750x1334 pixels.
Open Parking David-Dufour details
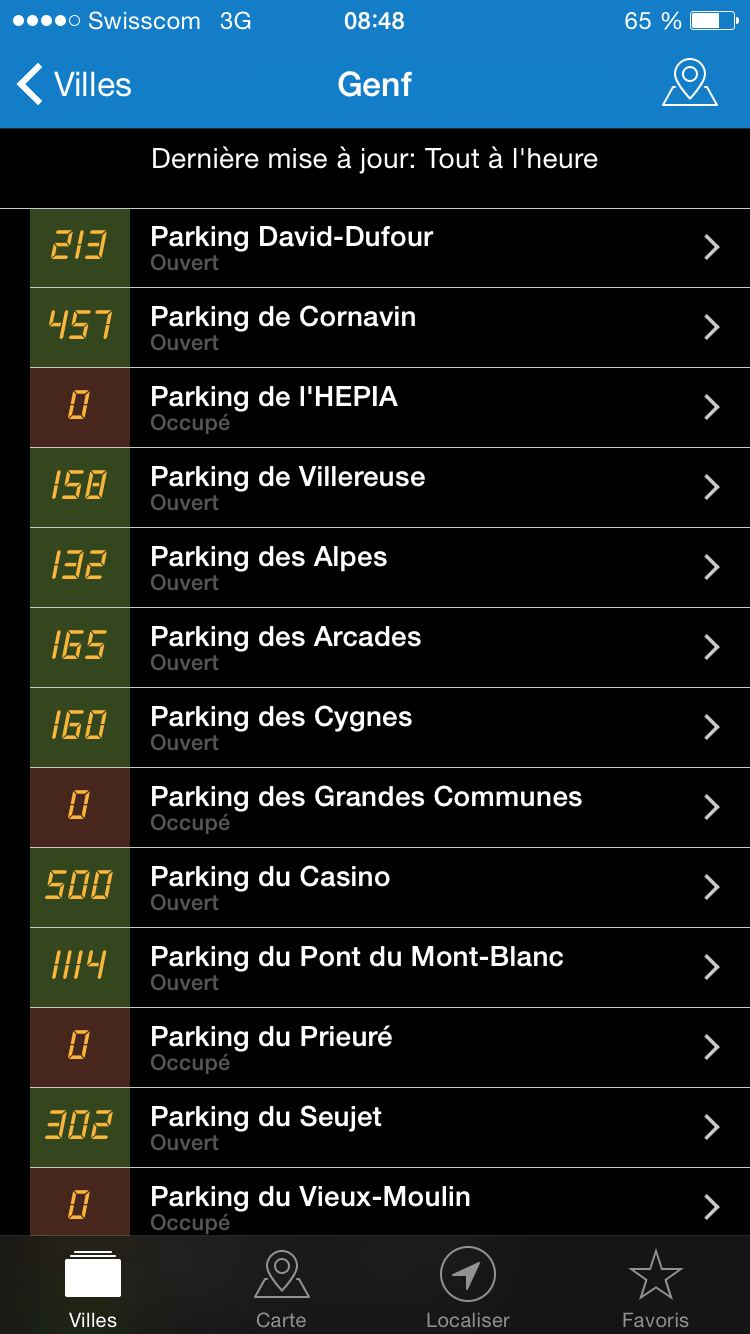pyautogui.click(x=390, y=248)
